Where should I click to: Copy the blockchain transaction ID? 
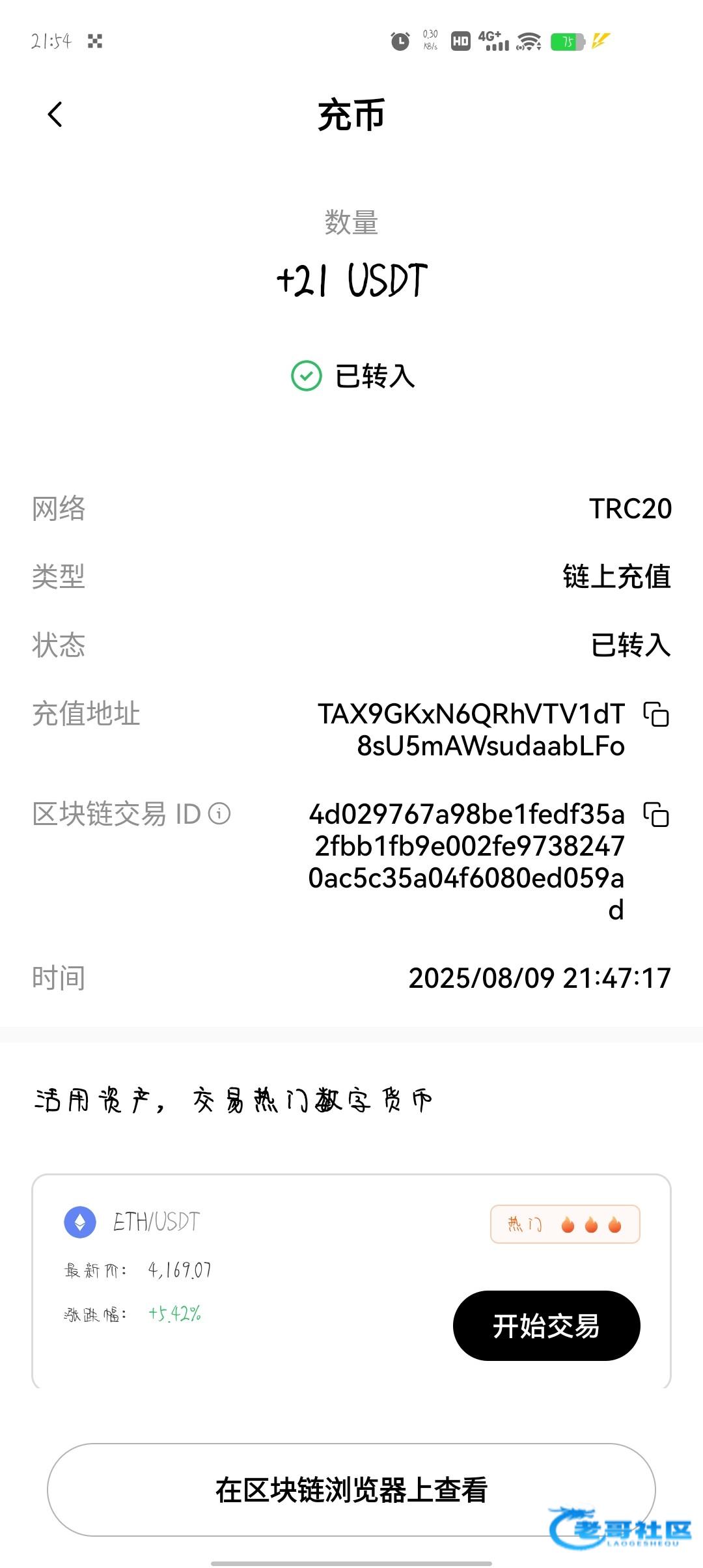pos(656,814)
